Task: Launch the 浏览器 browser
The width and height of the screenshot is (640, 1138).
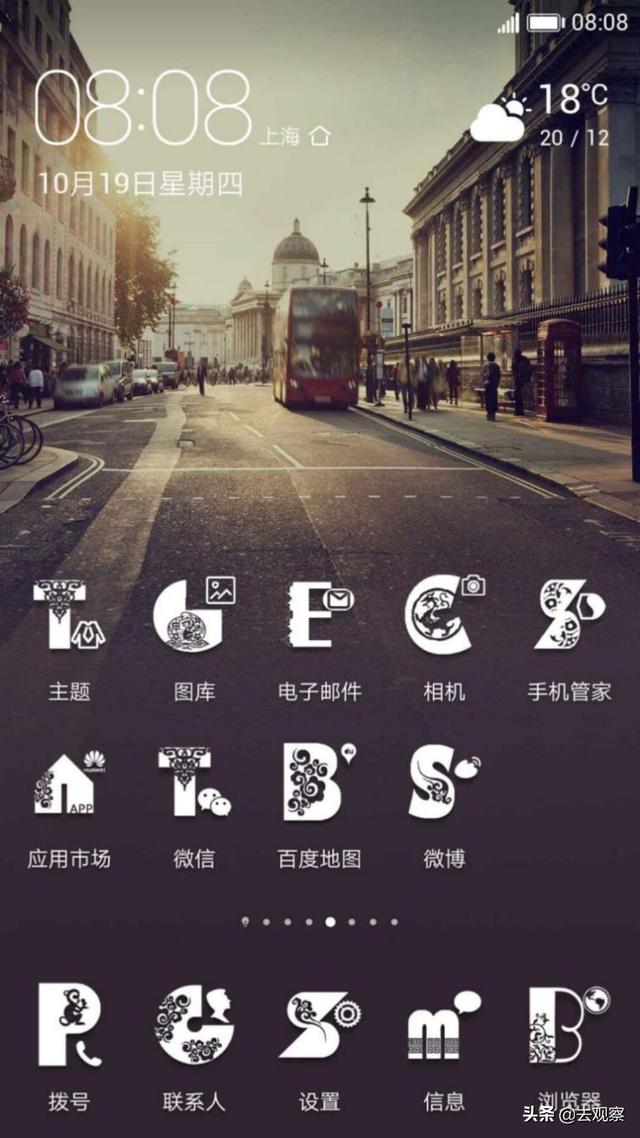Action: [569, 1025]
